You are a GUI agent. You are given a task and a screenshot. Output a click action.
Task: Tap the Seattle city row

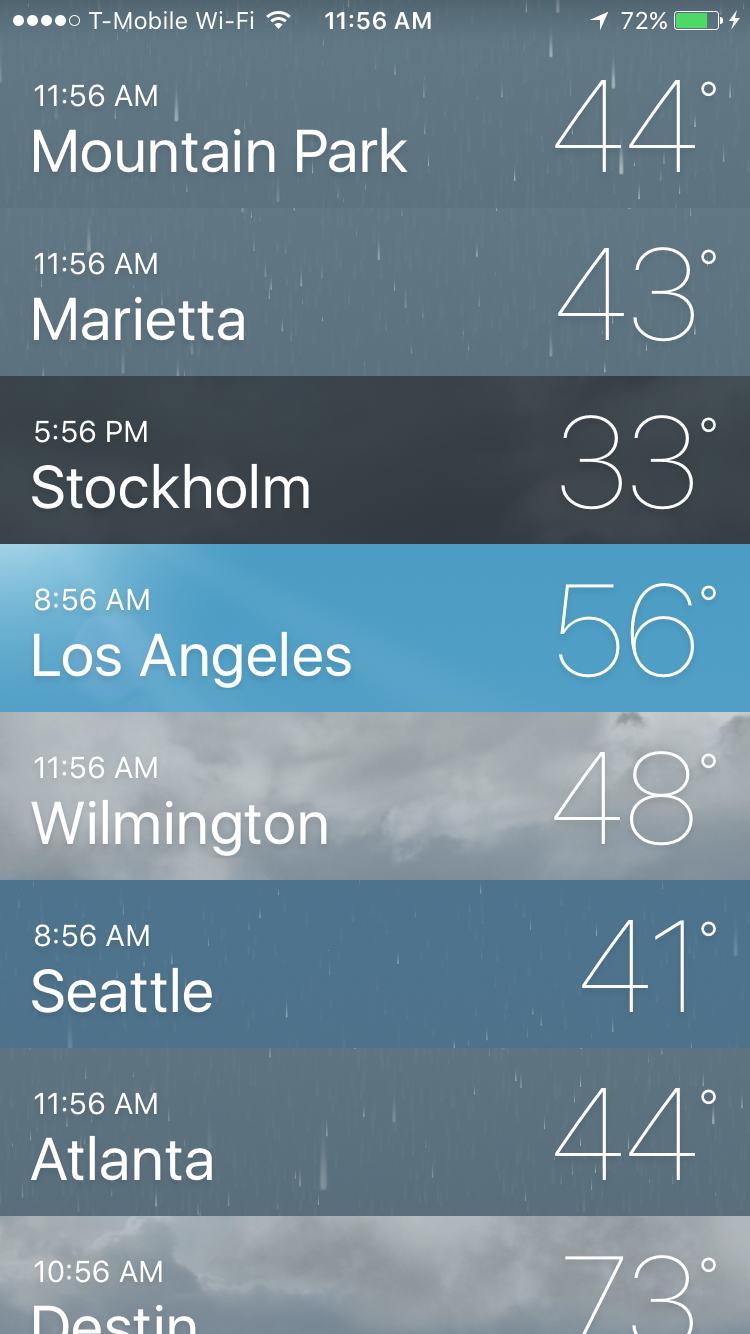point(375,965)
